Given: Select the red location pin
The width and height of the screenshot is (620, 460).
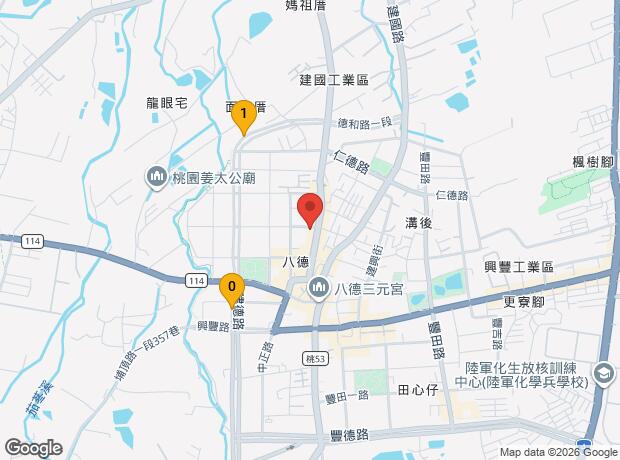Looking at the screenshot, I should tap(310, 209).
